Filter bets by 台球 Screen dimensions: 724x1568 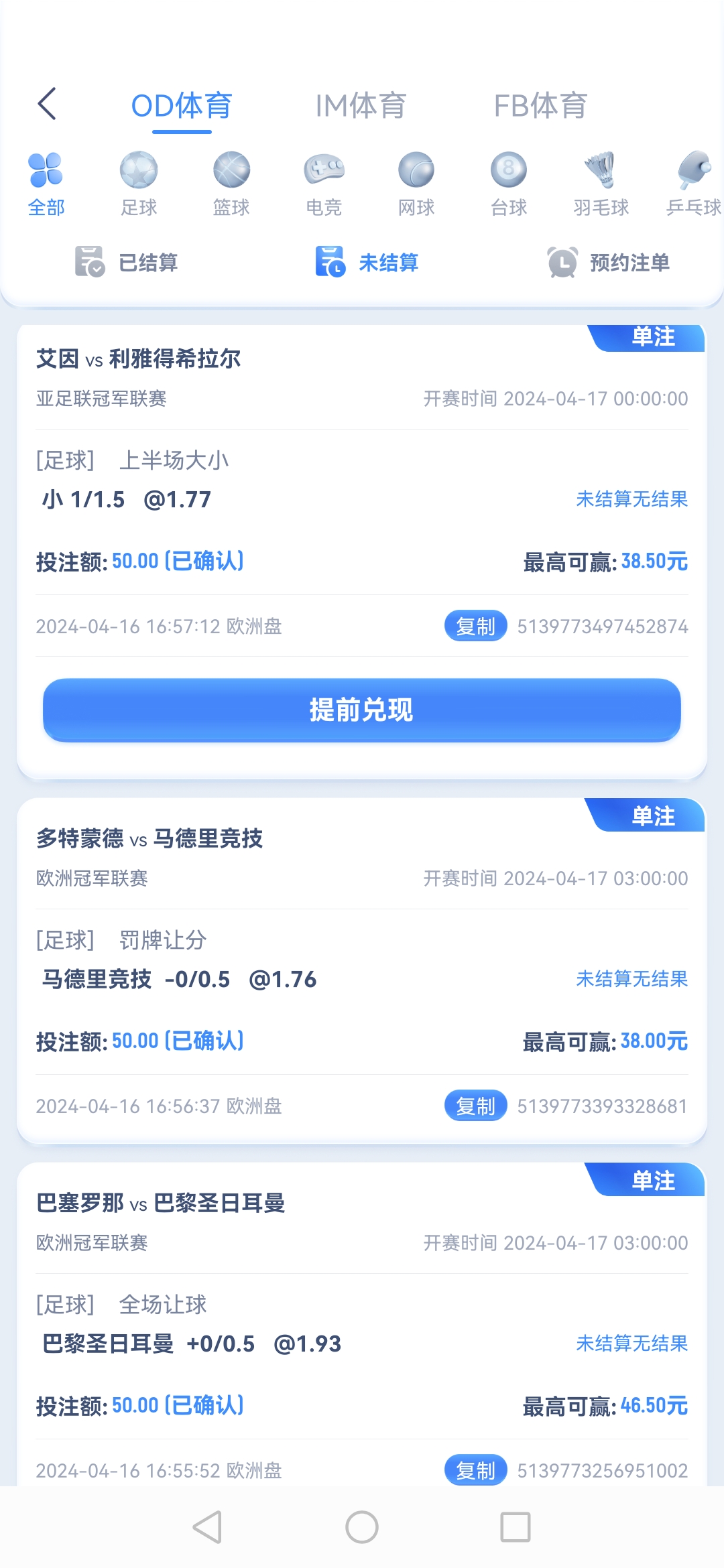509,184
